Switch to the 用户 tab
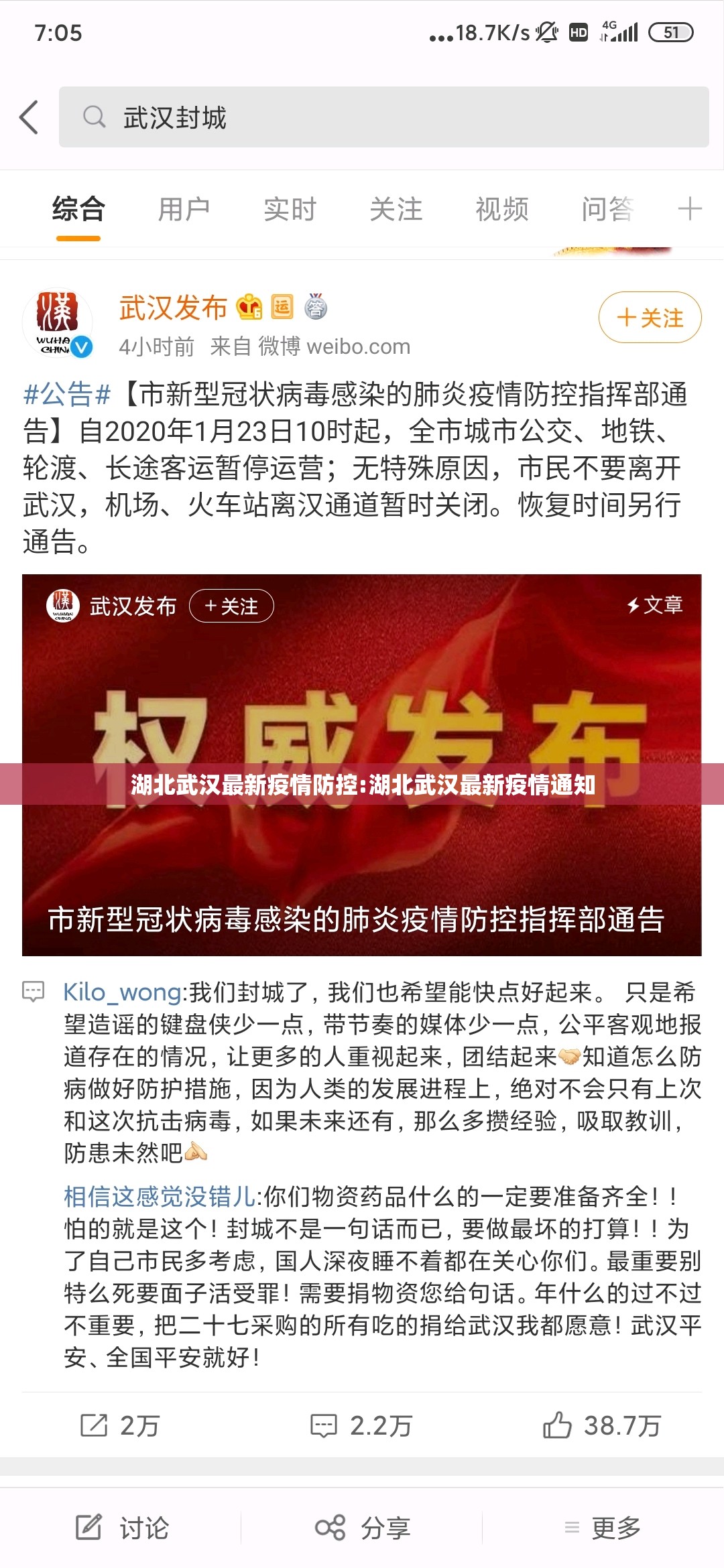This screenshot has width=724, height=1568. click(184, 209)
